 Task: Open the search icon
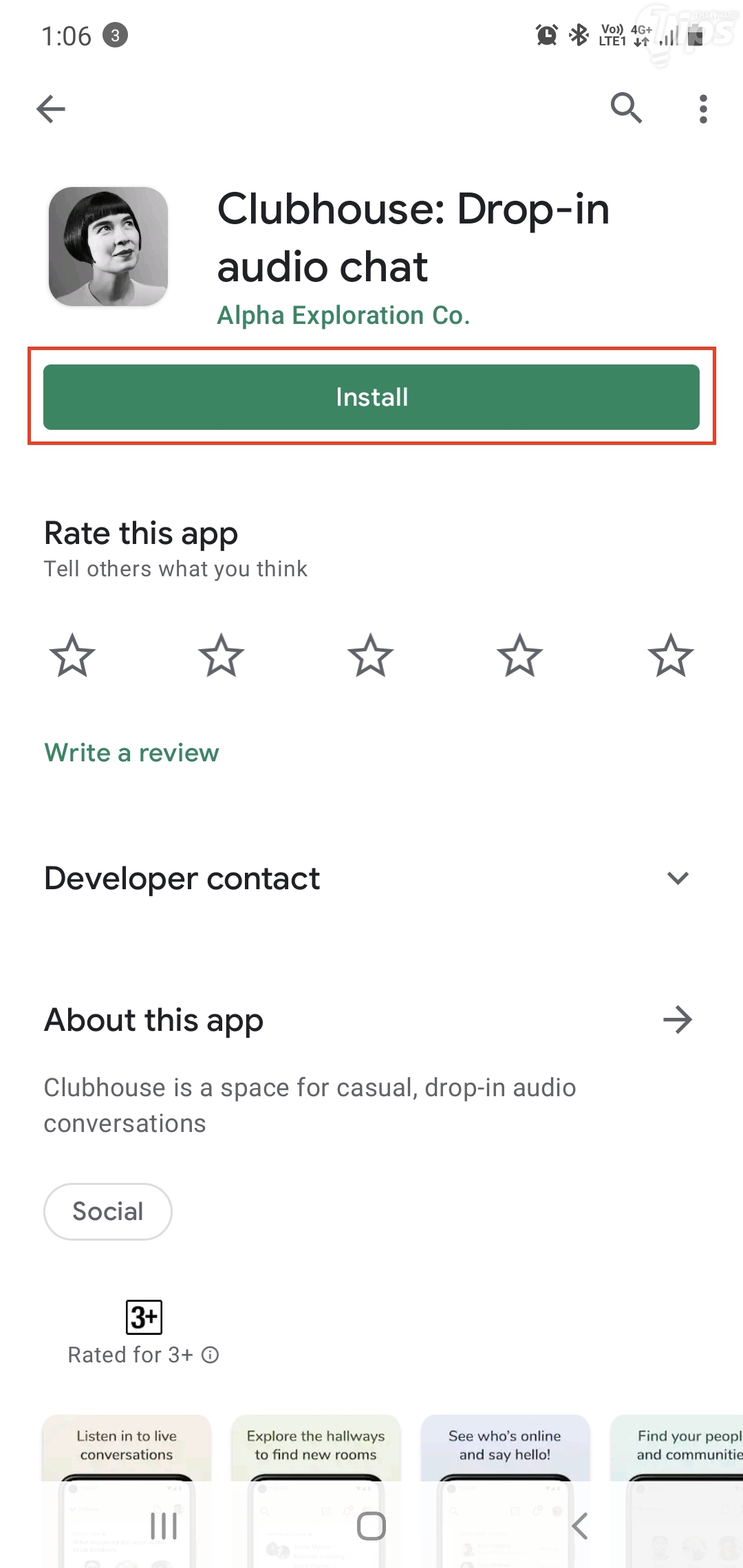coord(626,108)
